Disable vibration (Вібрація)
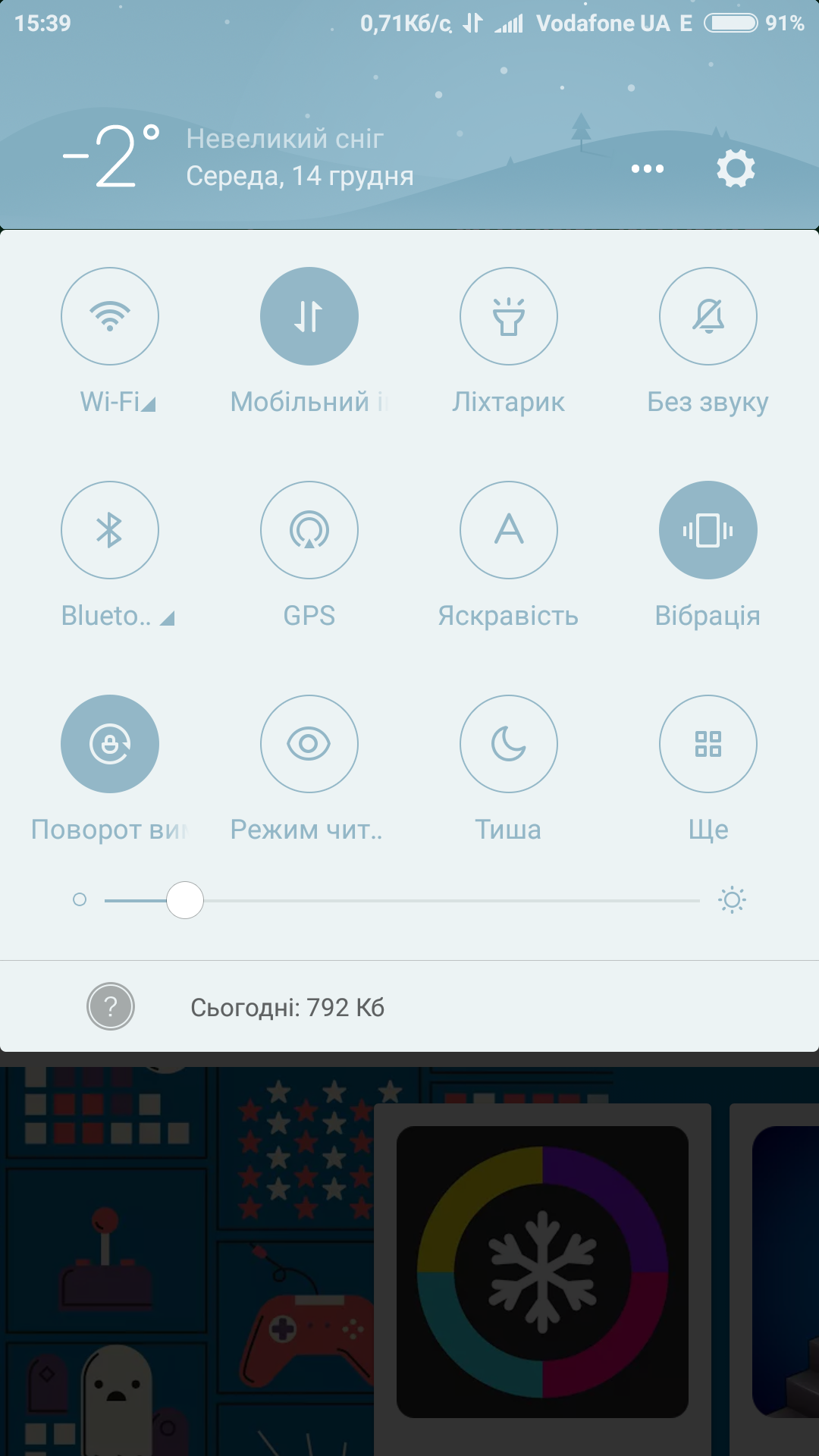The height and width of the screenshot is (1456, 819). (708, 530)
